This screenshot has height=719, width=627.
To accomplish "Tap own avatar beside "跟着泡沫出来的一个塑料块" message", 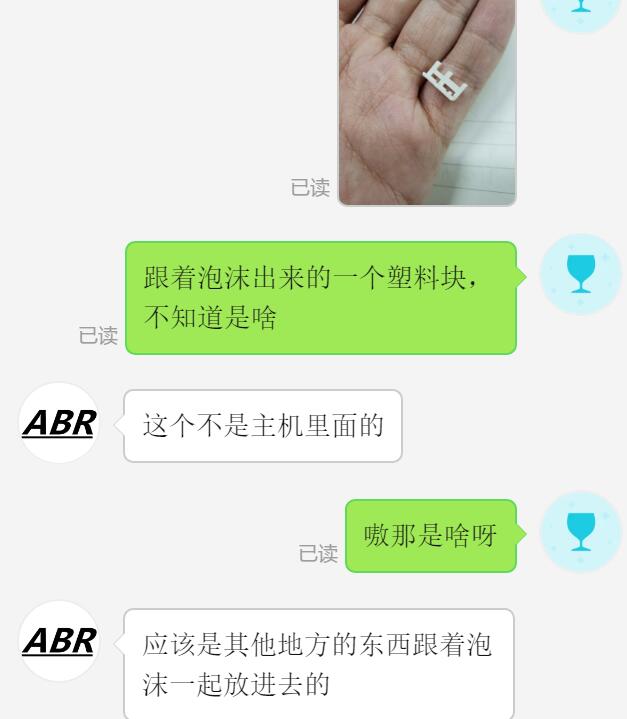I will 581,274.
